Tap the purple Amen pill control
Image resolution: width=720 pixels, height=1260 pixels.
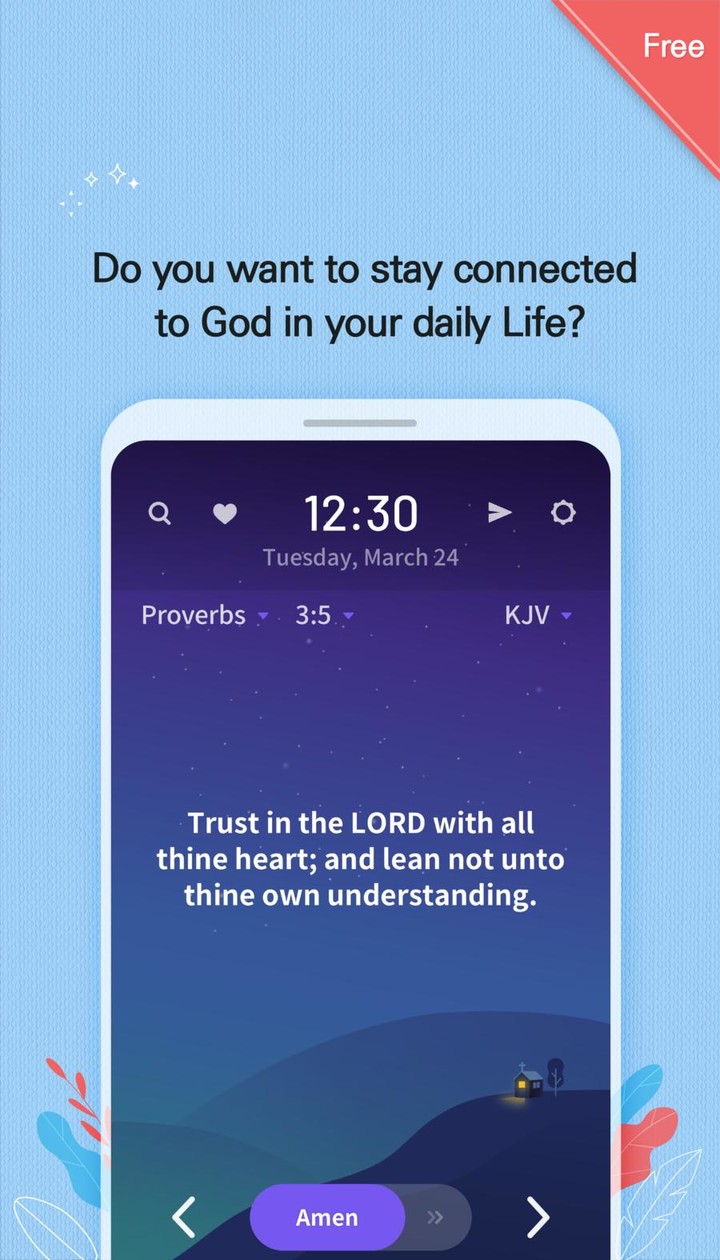(x=327, y=1217)
